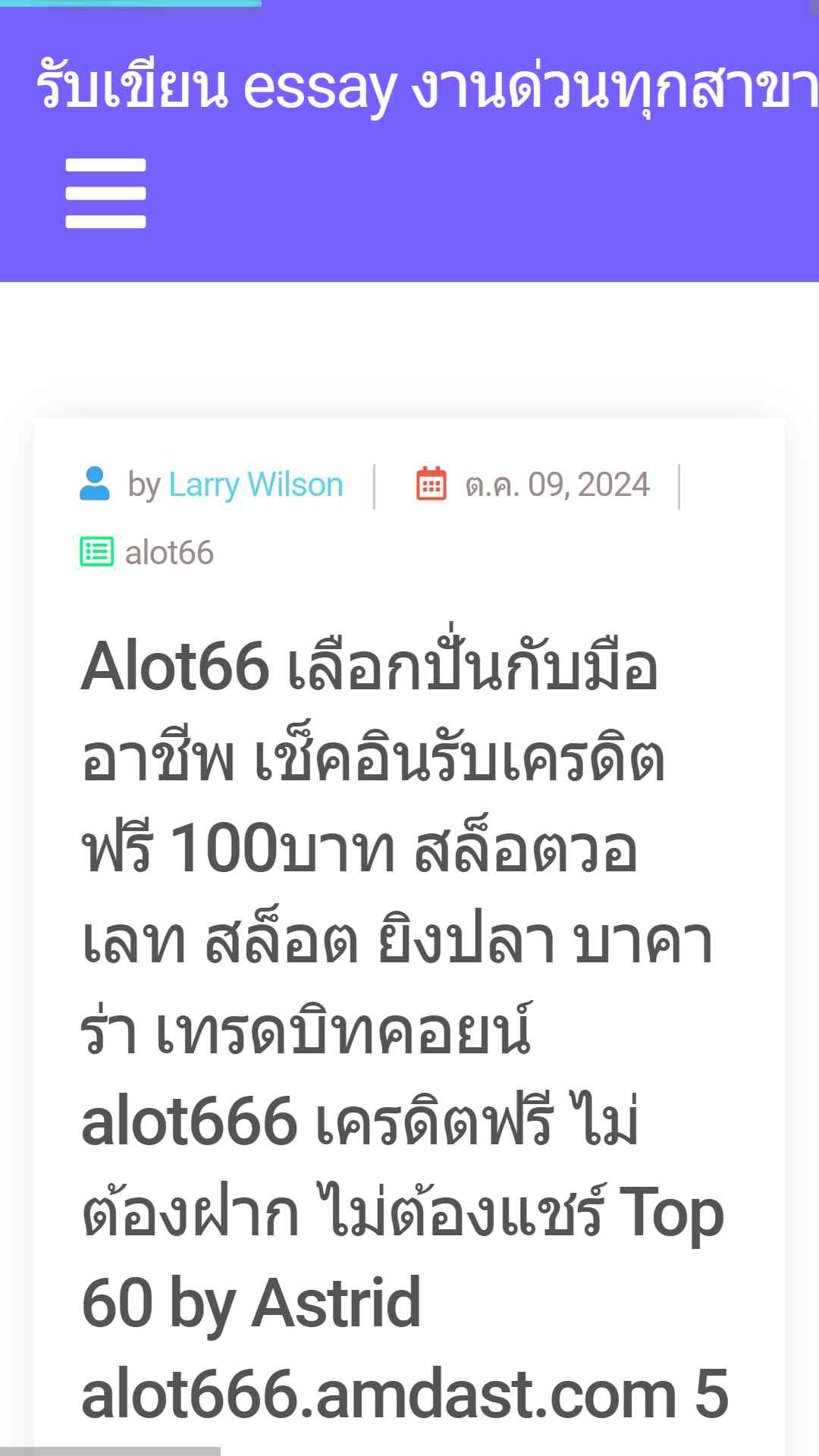Viewport: 819px width, 1456px height.
Task: Open the alot66 category
Action: (169, 553)
